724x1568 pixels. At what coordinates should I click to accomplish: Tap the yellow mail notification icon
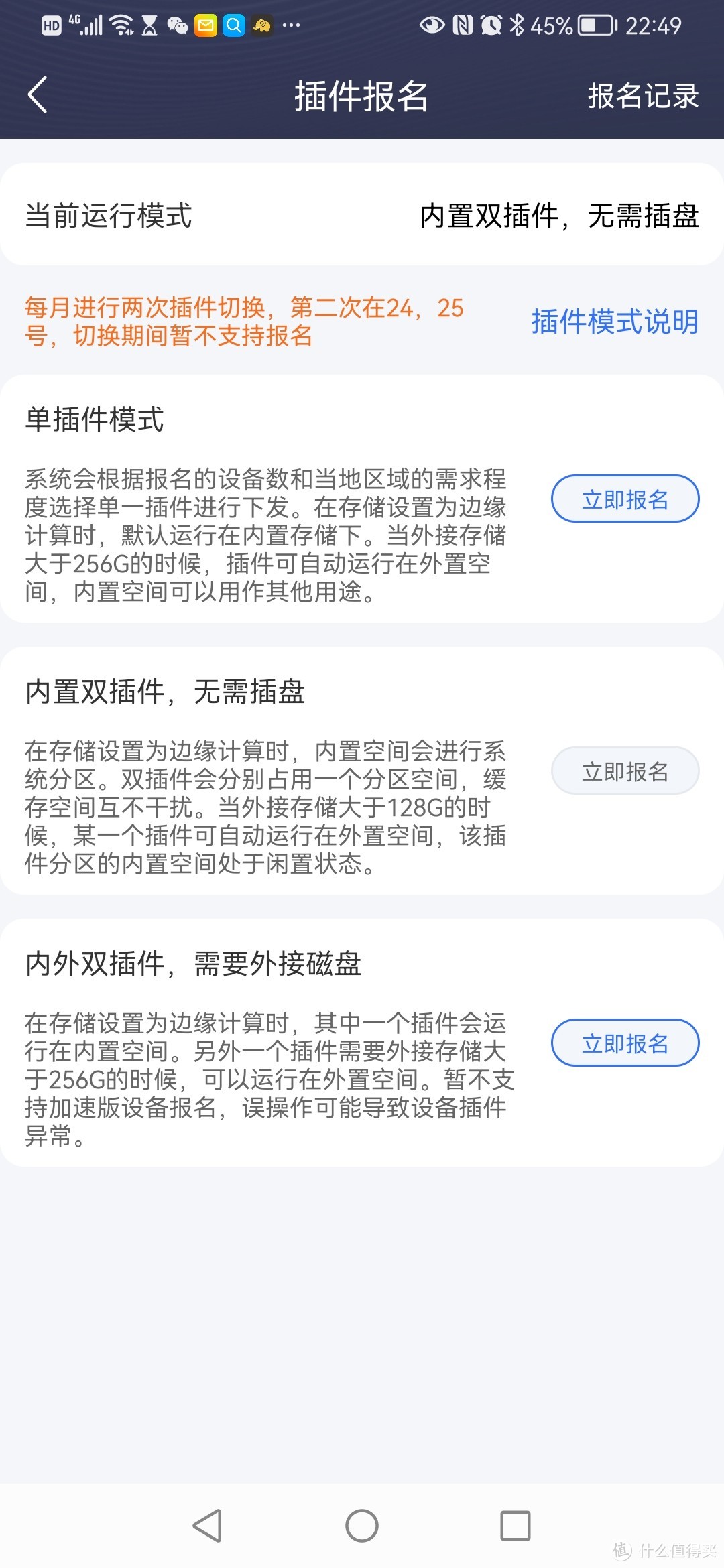point(205,25)
